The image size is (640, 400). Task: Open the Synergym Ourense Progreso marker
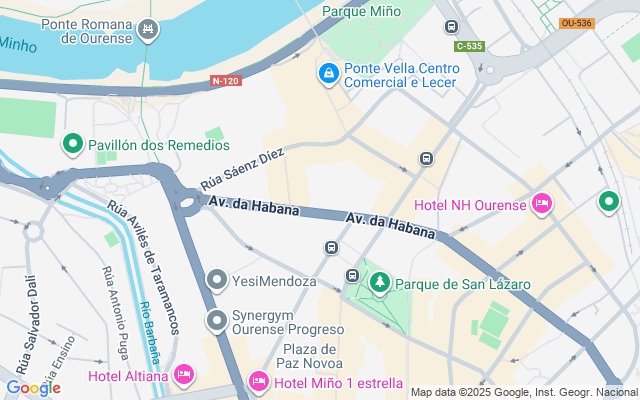point(217,321)
